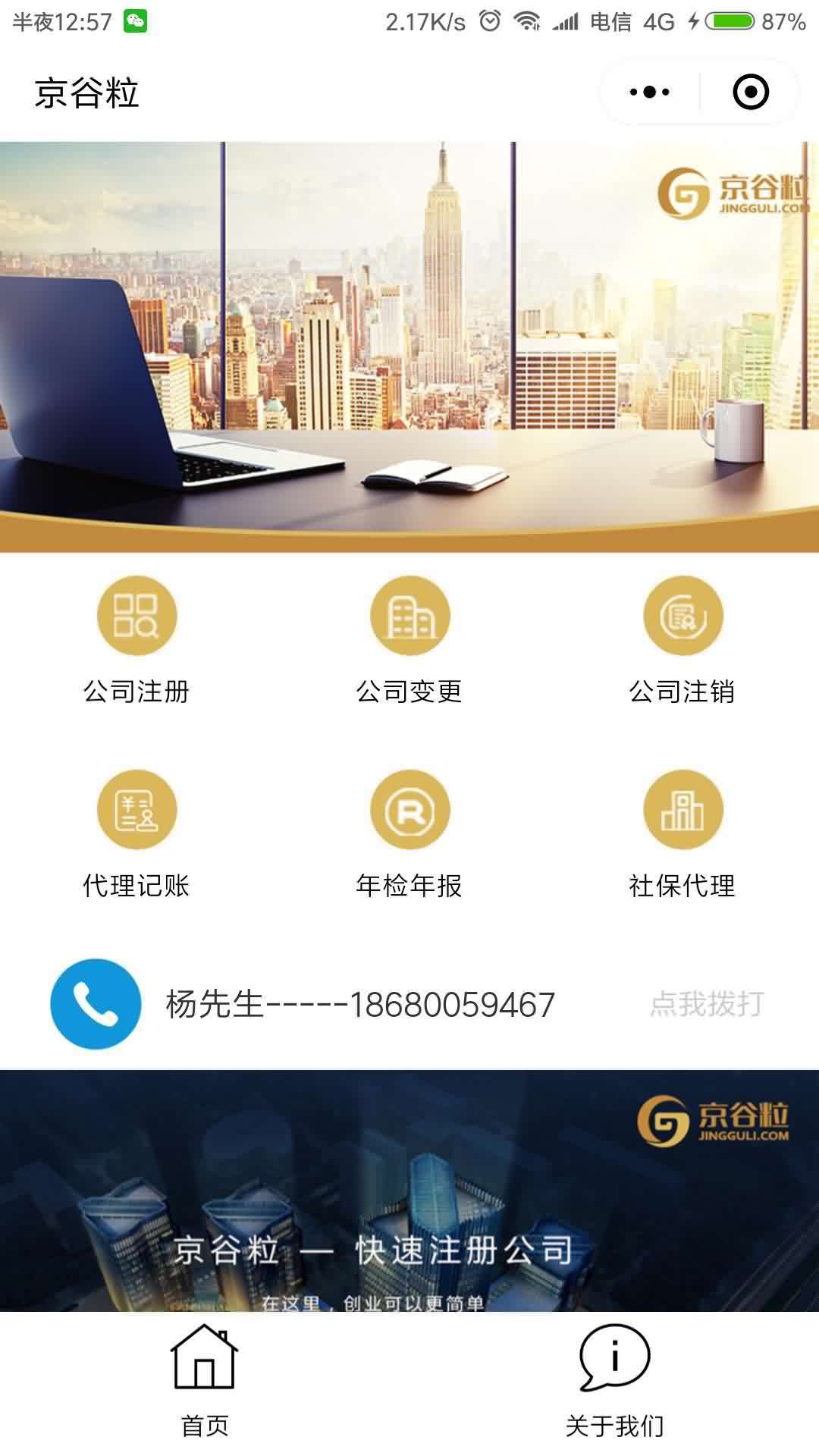This screenshot has width=819, height=1456.
Task: Open the top office skyline banner
Action: click(409, 347)
